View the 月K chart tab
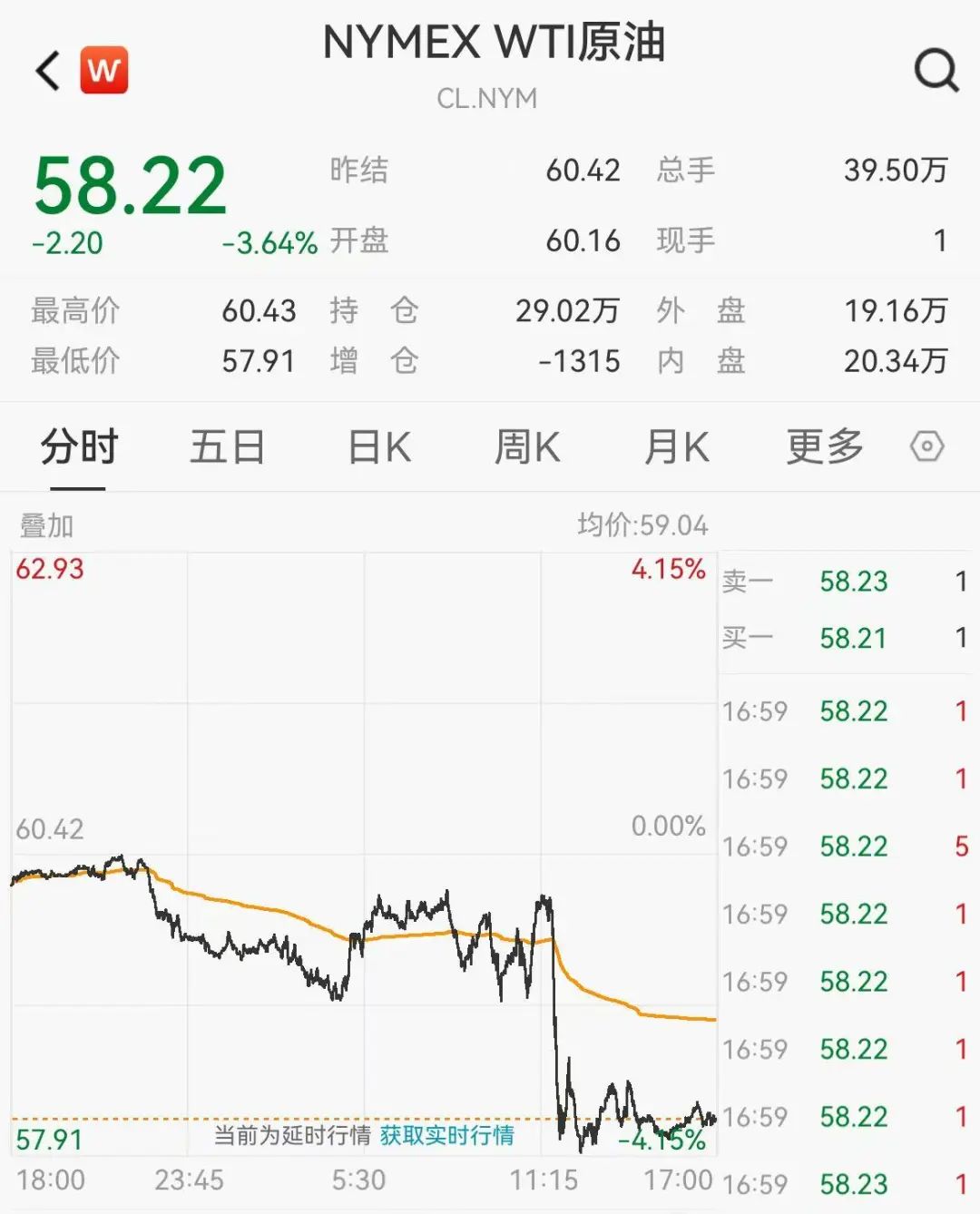980x1214 pixels. (676, 447)
